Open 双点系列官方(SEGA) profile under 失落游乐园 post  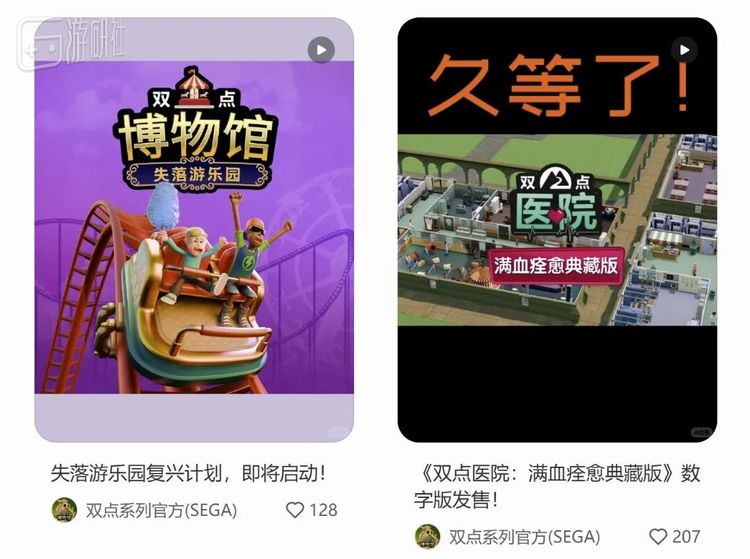pyautogui.click(x=144, y=510)
